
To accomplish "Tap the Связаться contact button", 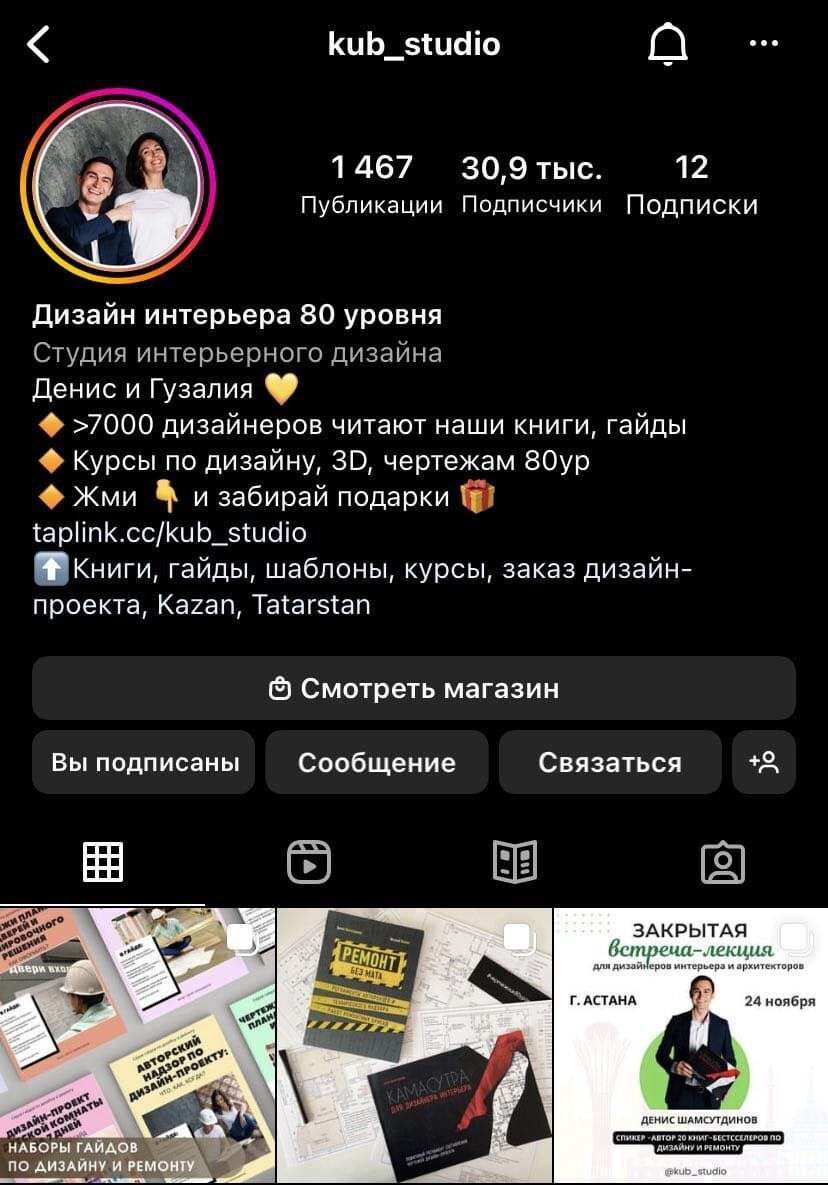I will click(609, 762).
